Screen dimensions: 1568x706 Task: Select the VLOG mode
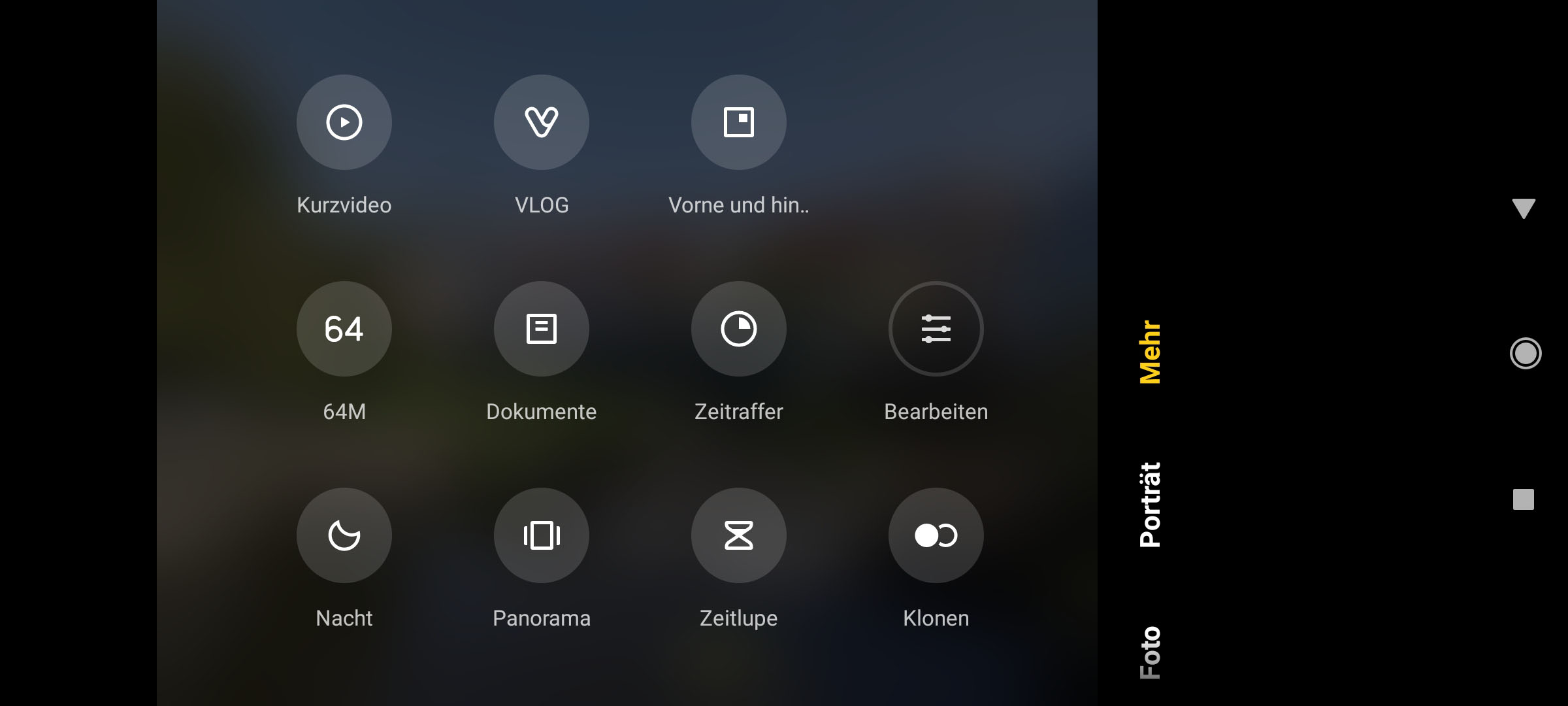point(542,122)
